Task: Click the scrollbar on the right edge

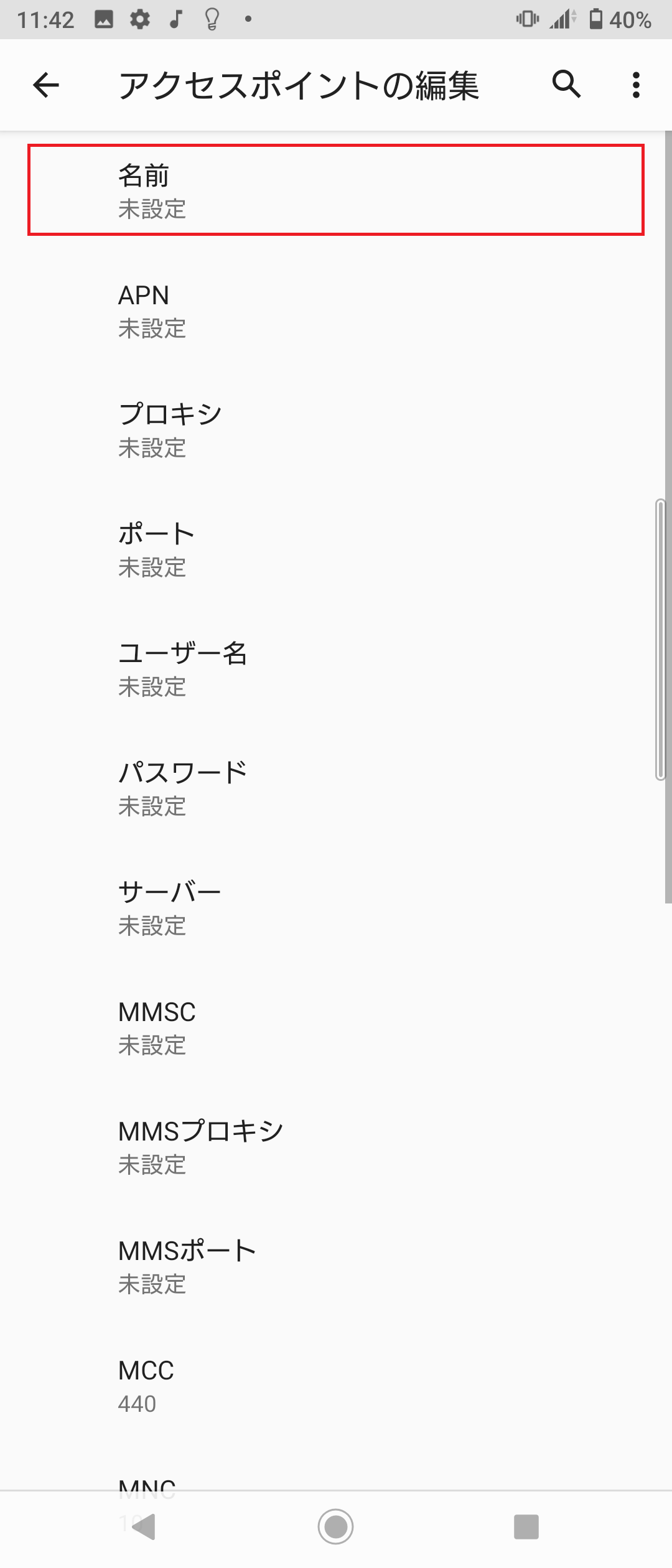Action: pos(661,641)
